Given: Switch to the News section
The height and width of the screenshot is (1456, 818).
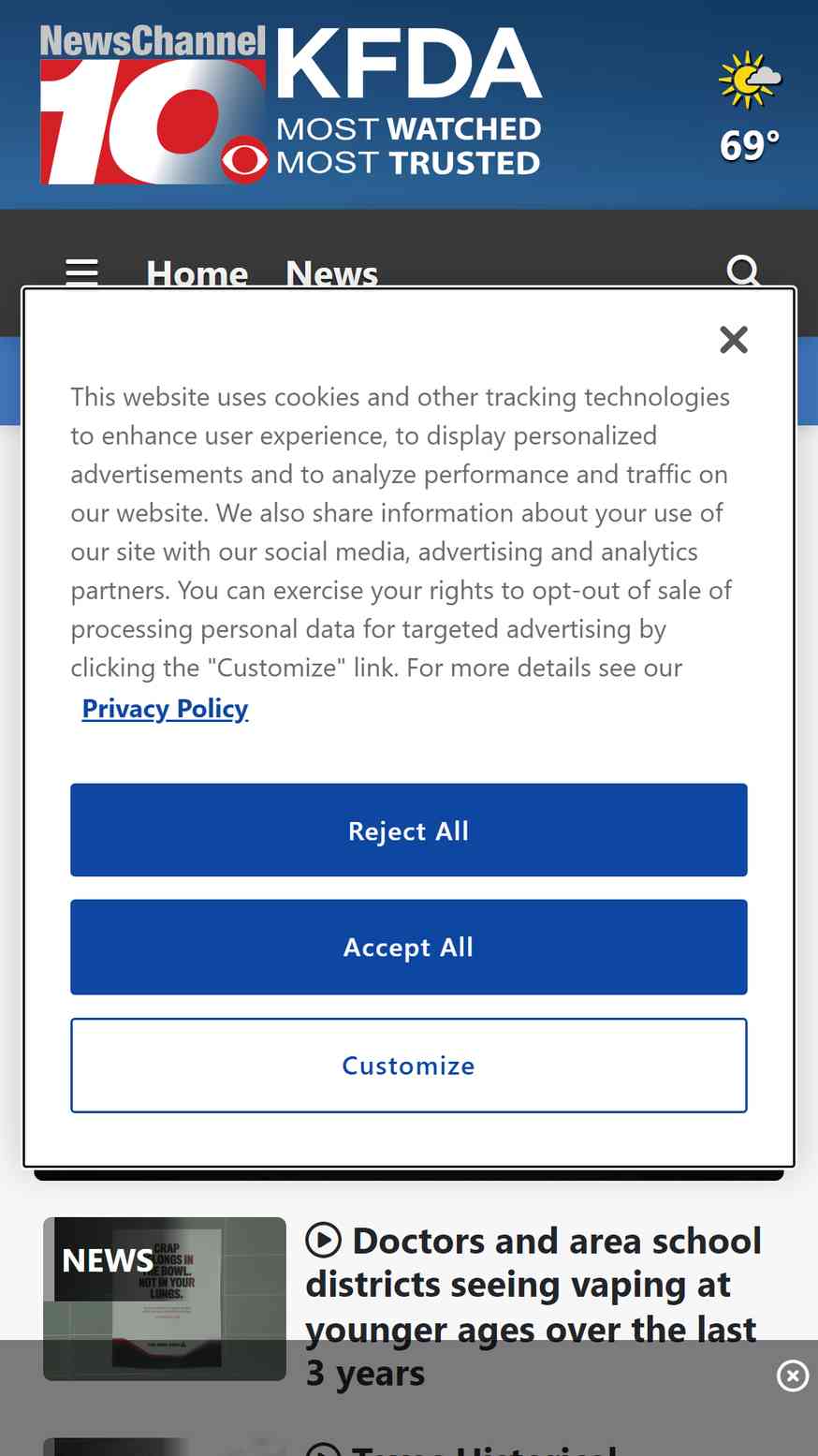Looking at the screenshot, I should [x=332, y=272].
